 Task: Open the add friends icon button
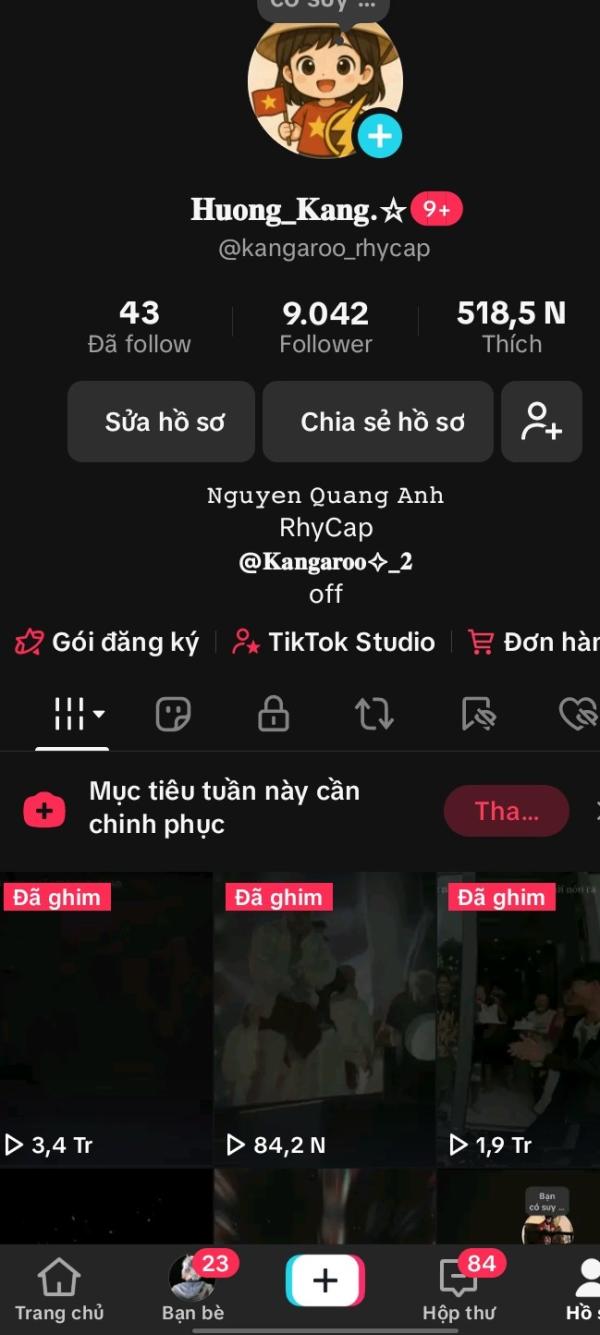click(541, 422)
